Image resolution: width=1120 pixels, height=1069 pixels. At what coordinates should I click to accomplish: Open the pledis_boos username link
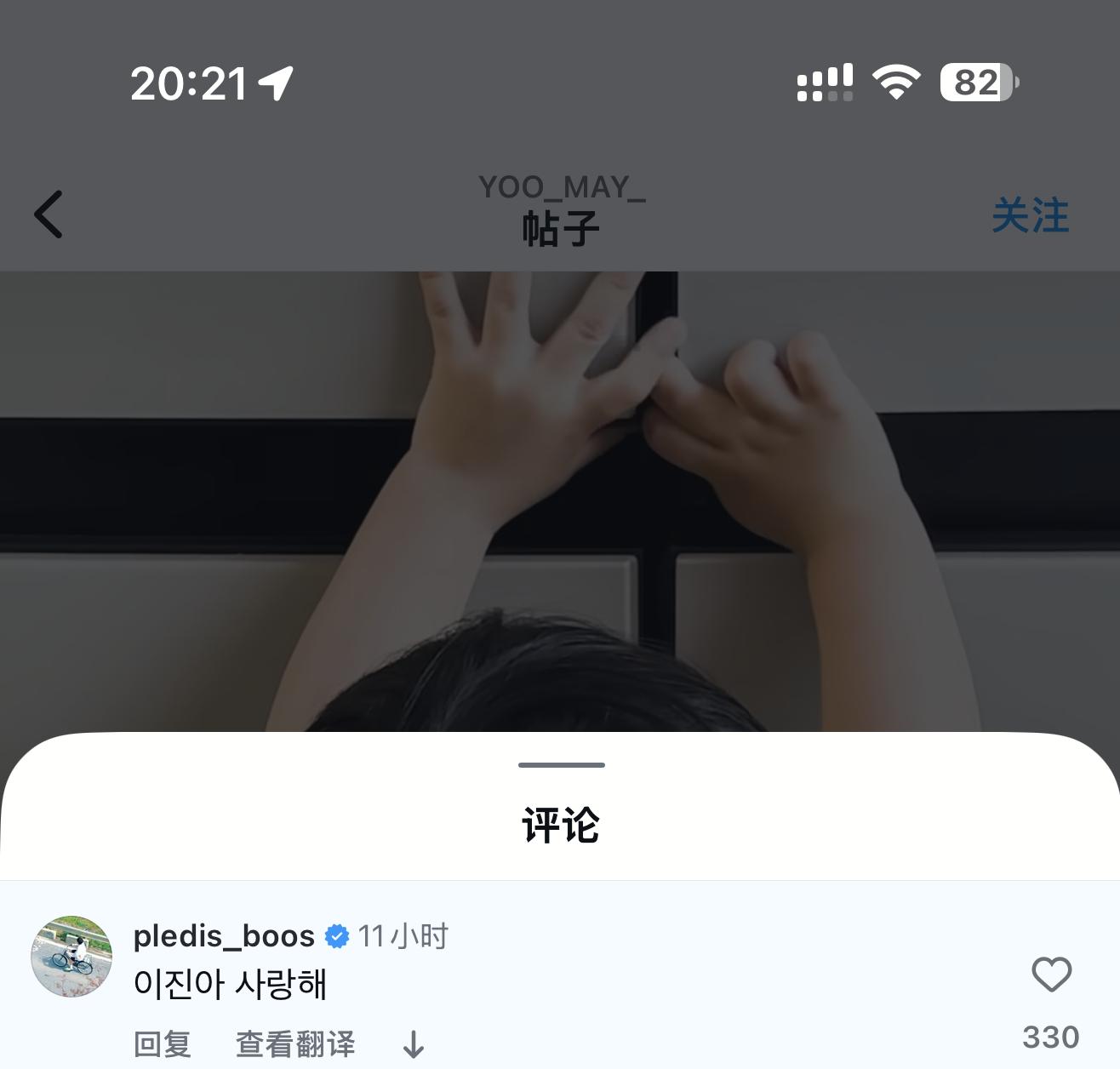coord(224,936)
